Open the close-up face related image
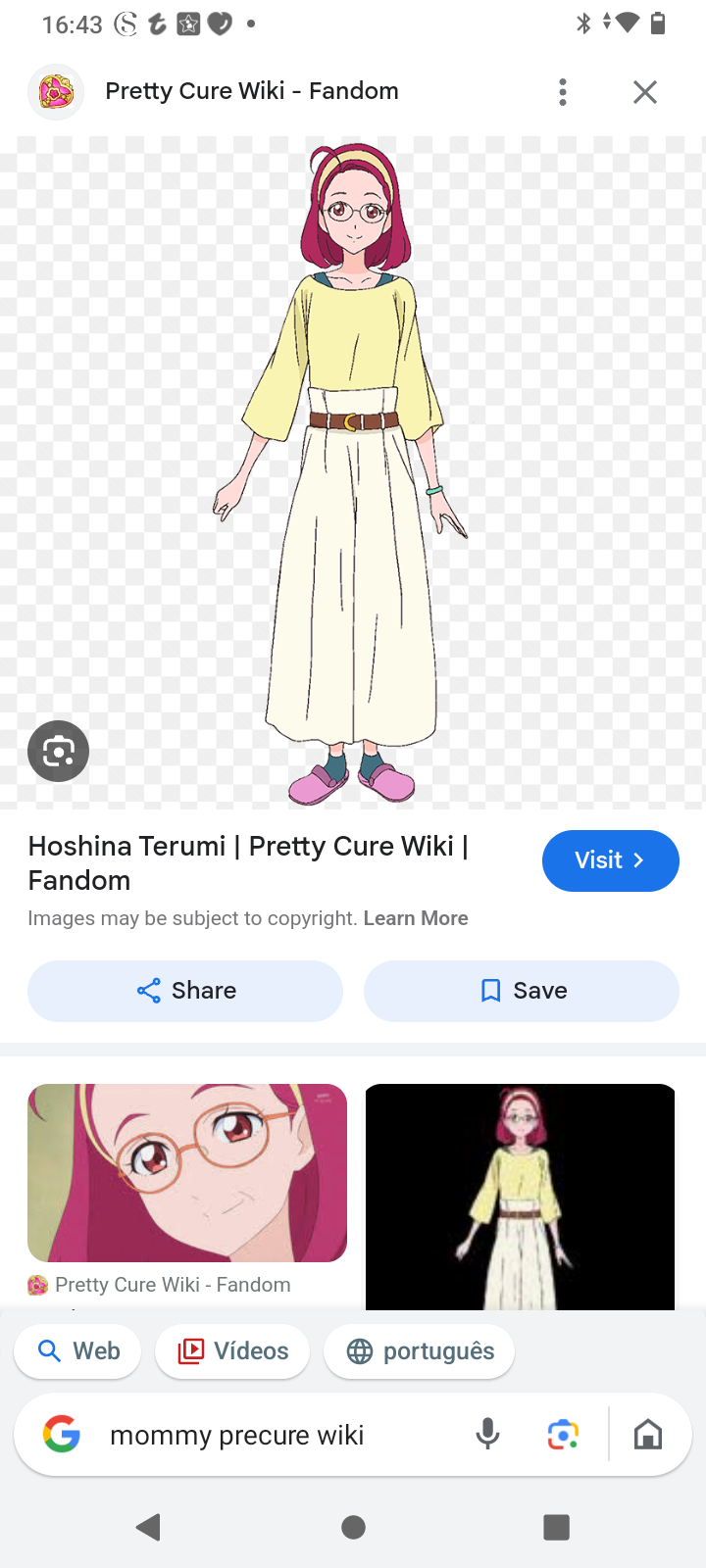Viewport: 706px width, 1568px height. coord(187,1173)
